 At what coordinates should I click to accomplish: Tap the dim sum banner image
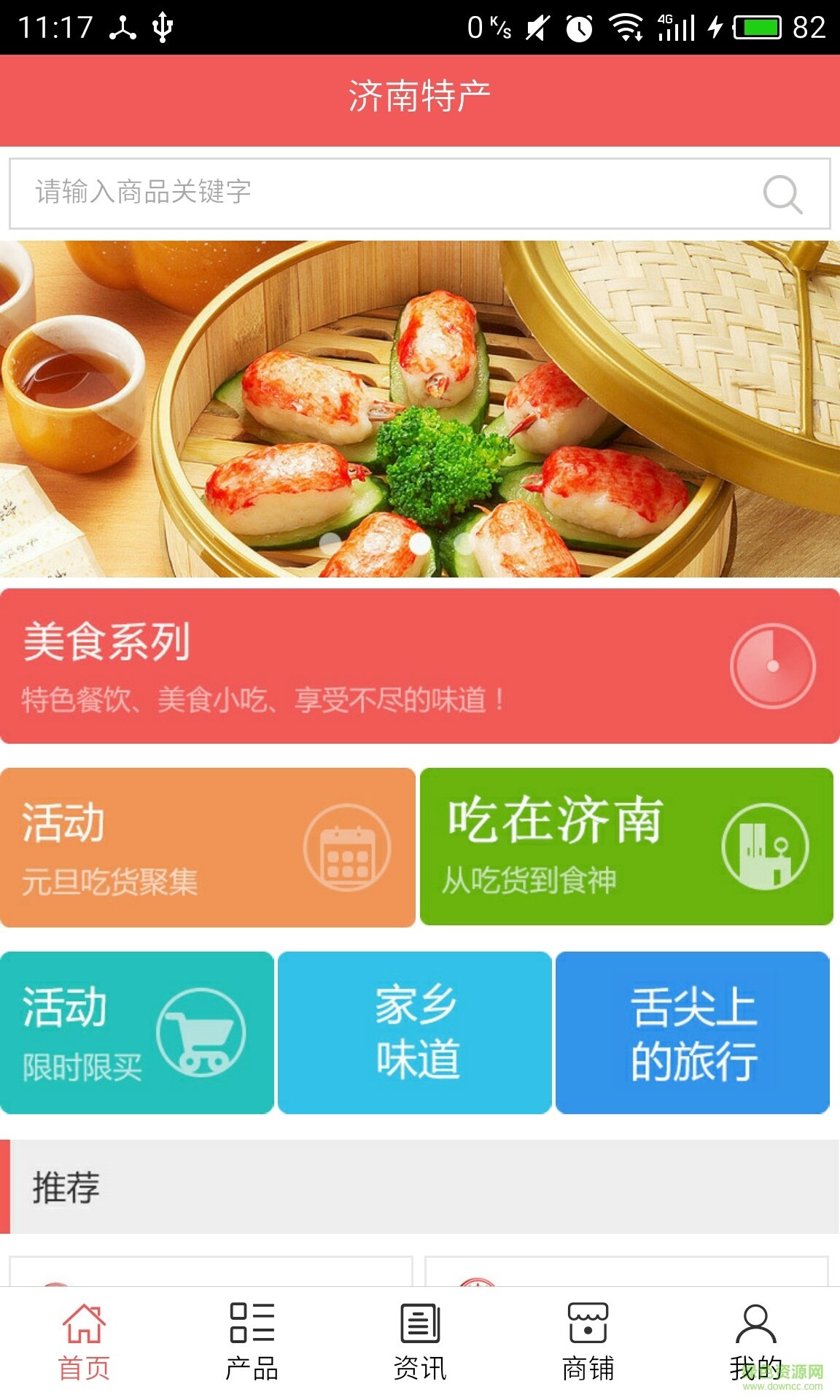420,408
